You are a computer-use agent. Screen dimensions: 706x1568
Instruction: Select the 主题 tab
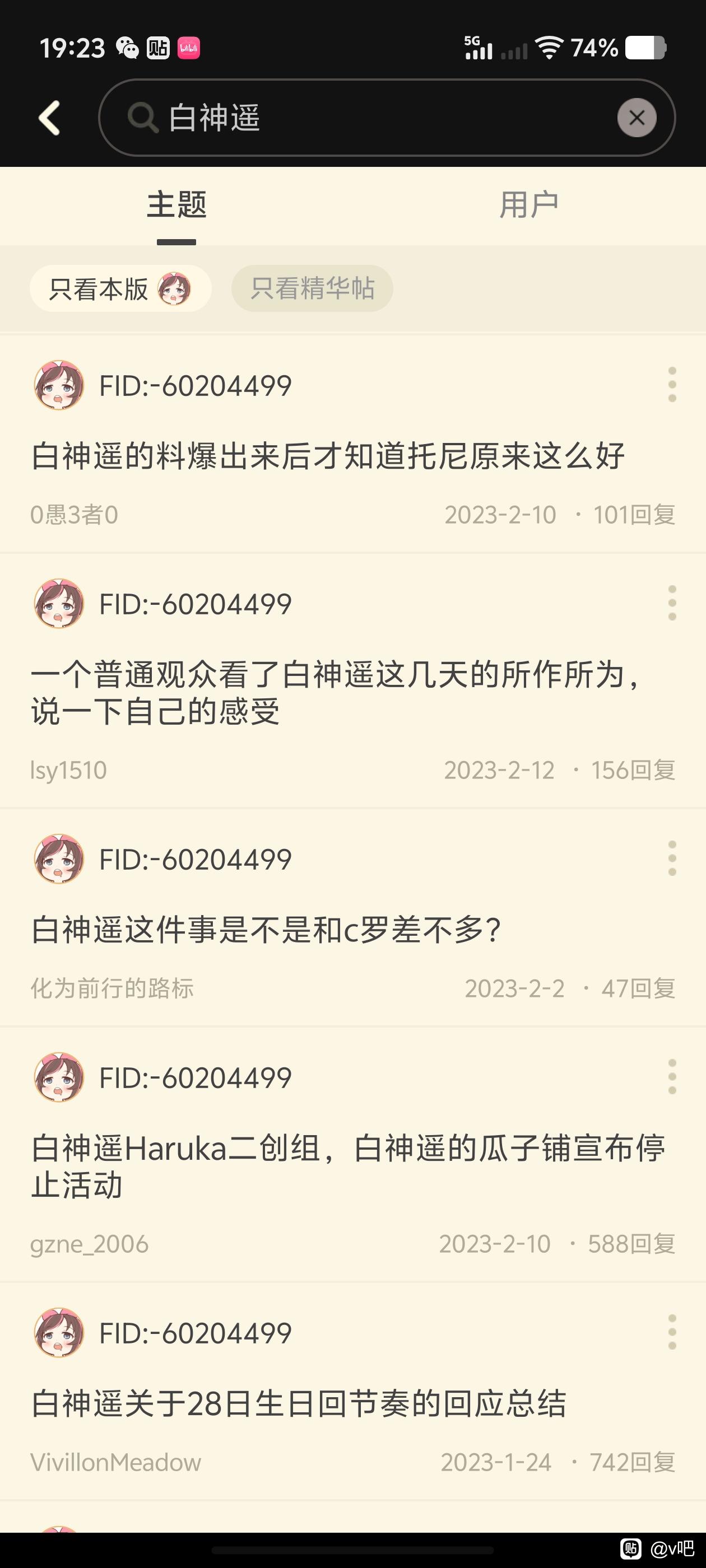click(176, 205)
